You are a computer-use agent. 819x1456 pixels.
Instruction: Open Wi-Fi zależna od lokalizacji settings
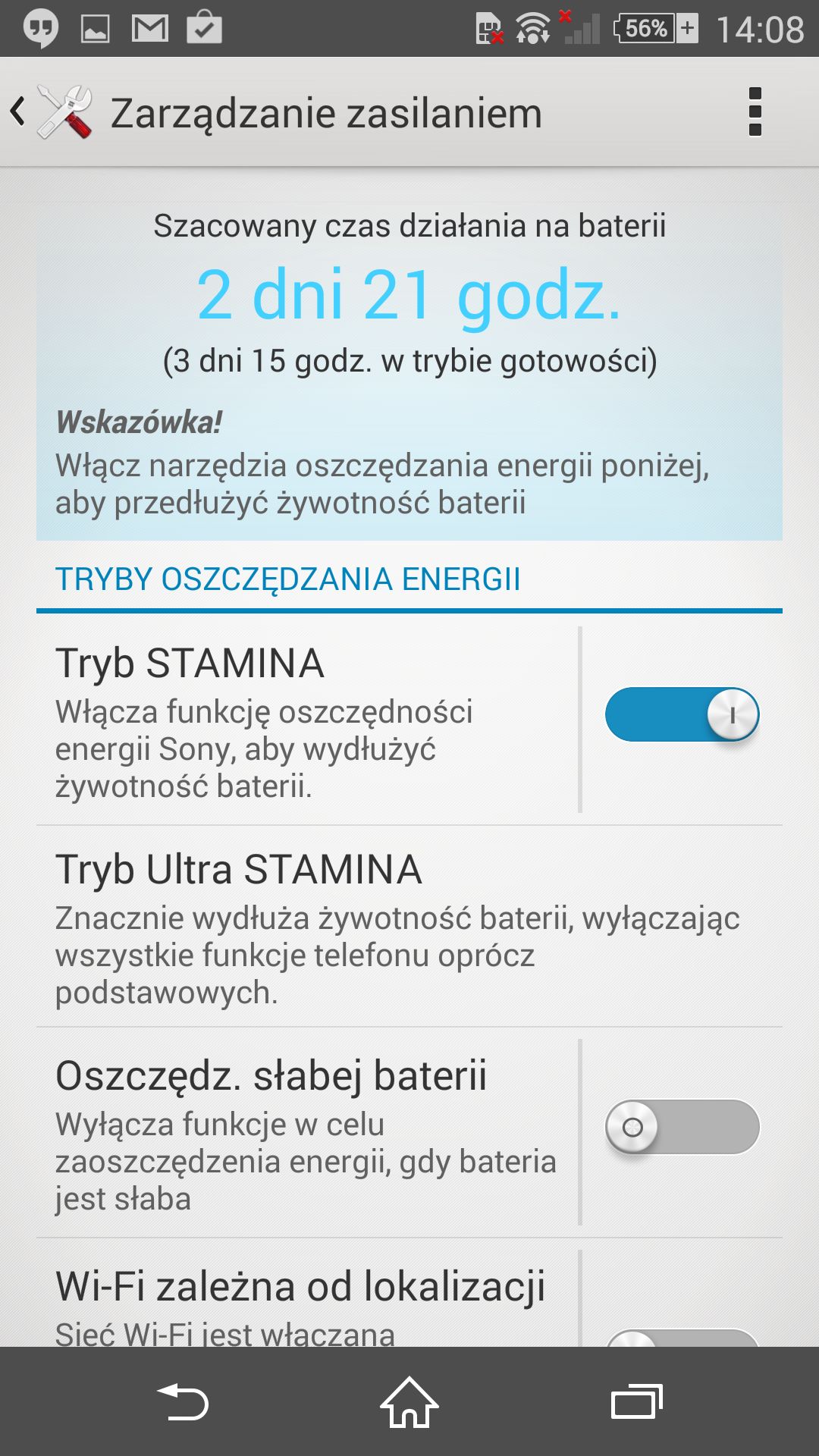tap(307, 1294)
